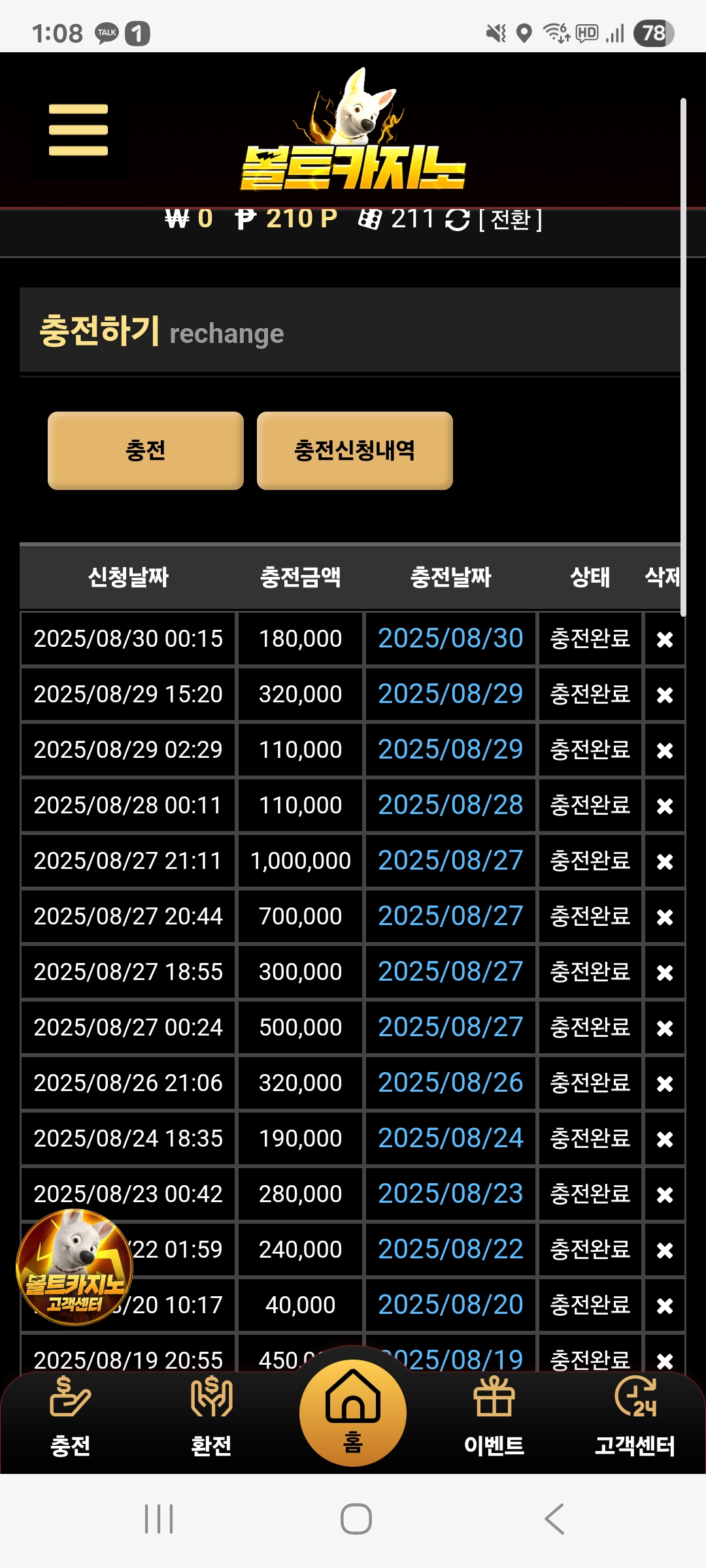
Task: Remove the 280,000 charge row
Action: 664,1194
